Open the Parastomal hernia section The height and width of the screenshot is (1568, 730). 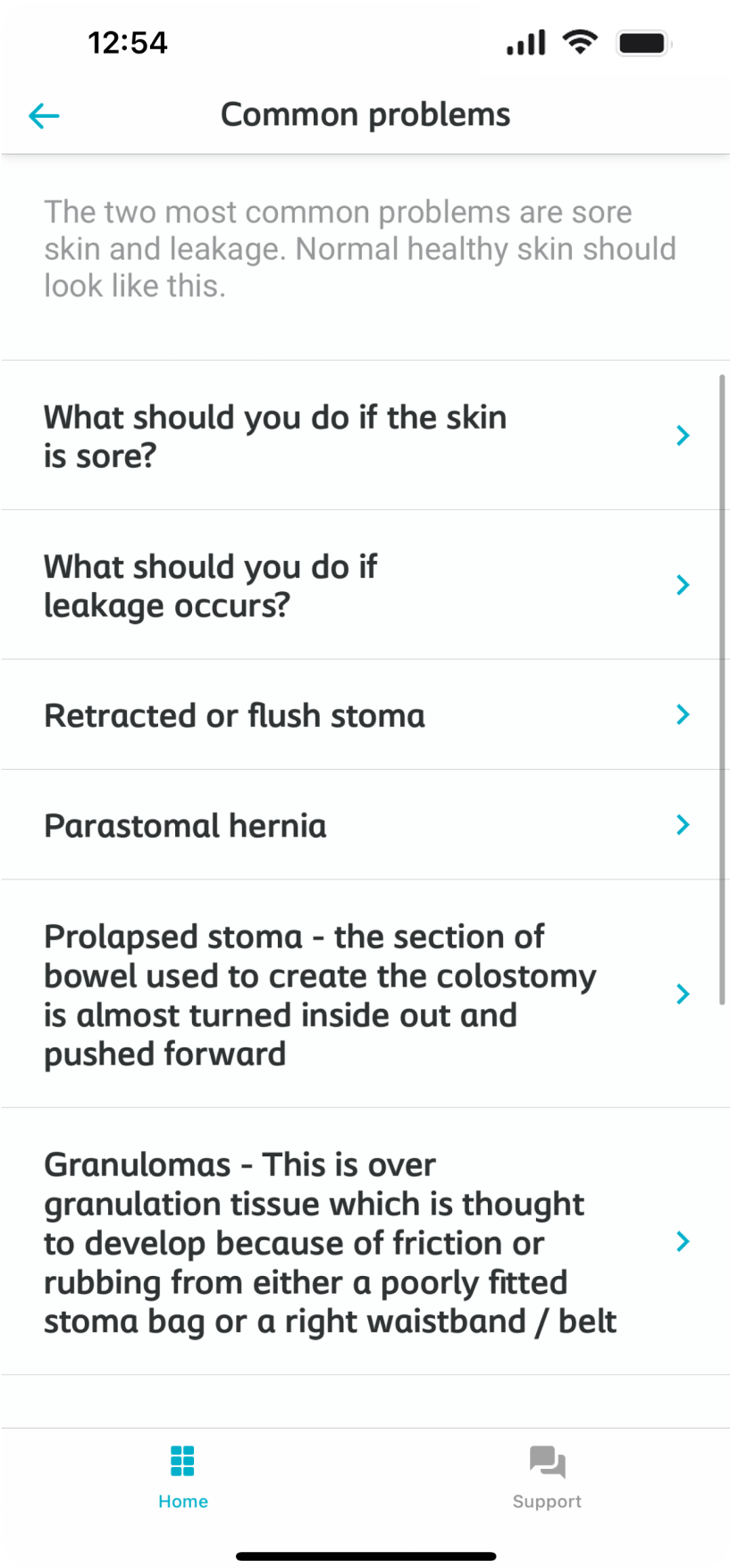tap(365, 825)
